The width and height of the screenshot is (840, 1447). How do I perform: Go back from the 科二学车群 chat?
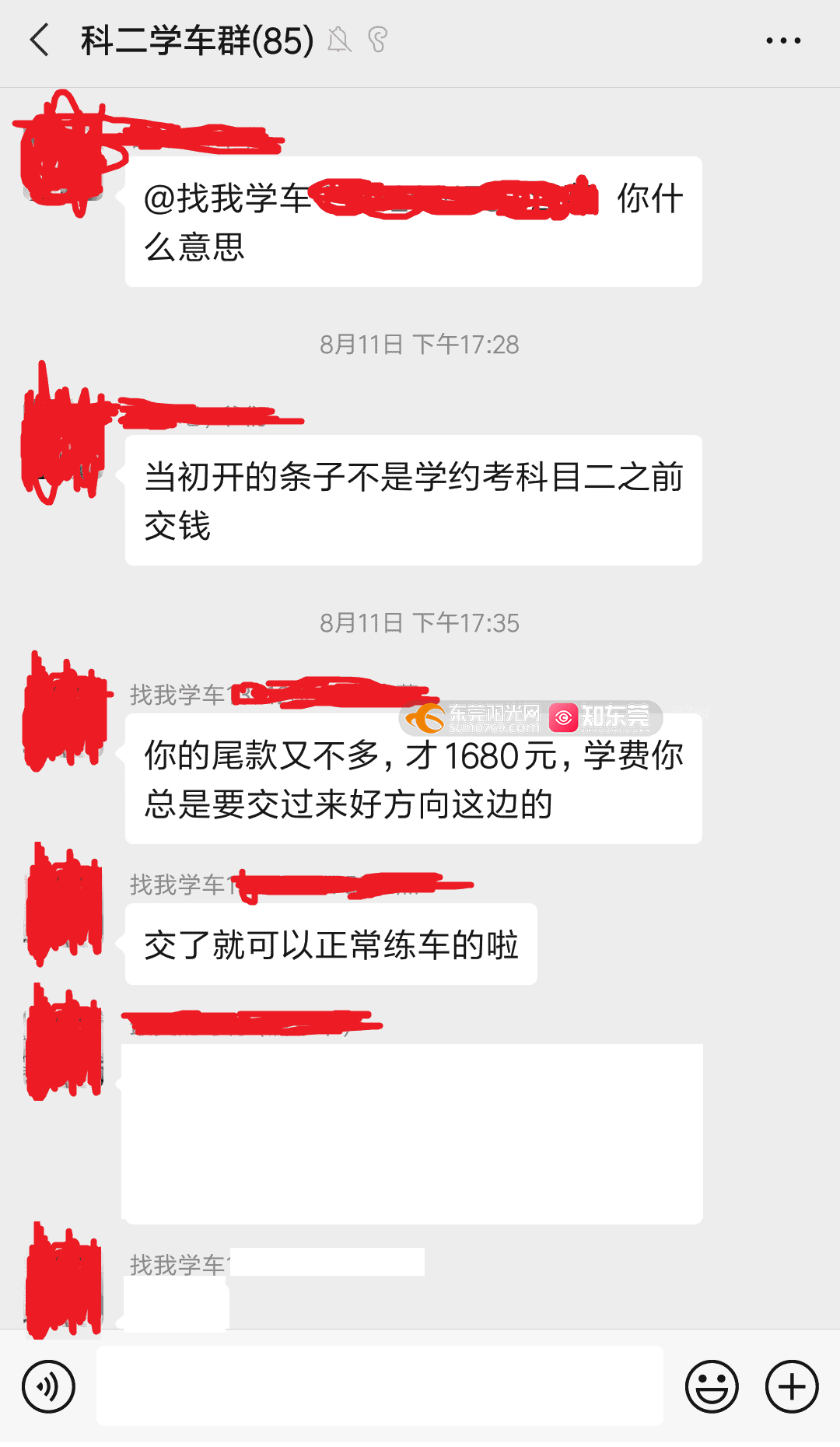[x=40, y=40]
